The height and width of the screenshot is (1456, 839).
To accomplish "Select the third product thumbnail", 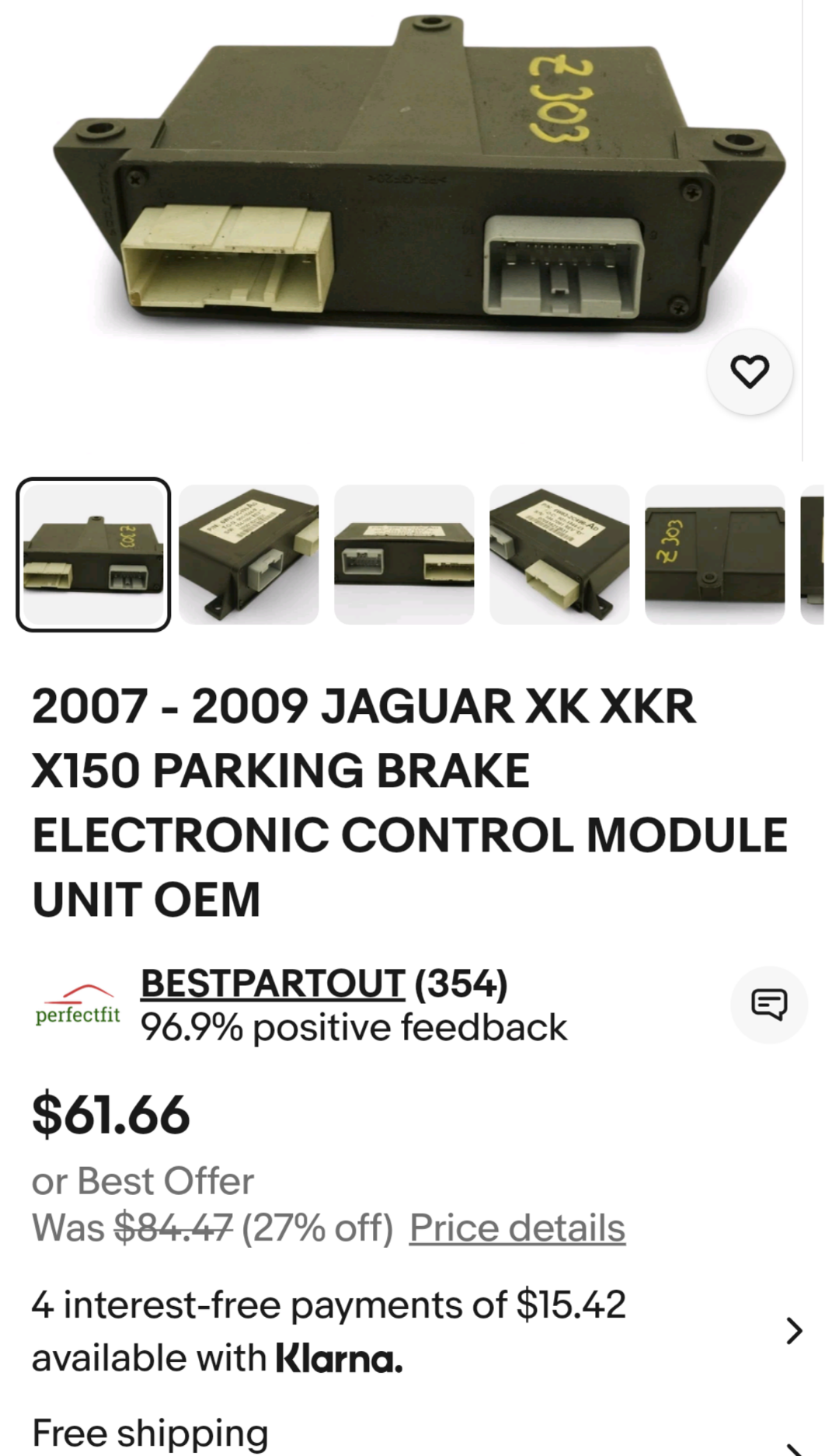I will coord(404,554).
